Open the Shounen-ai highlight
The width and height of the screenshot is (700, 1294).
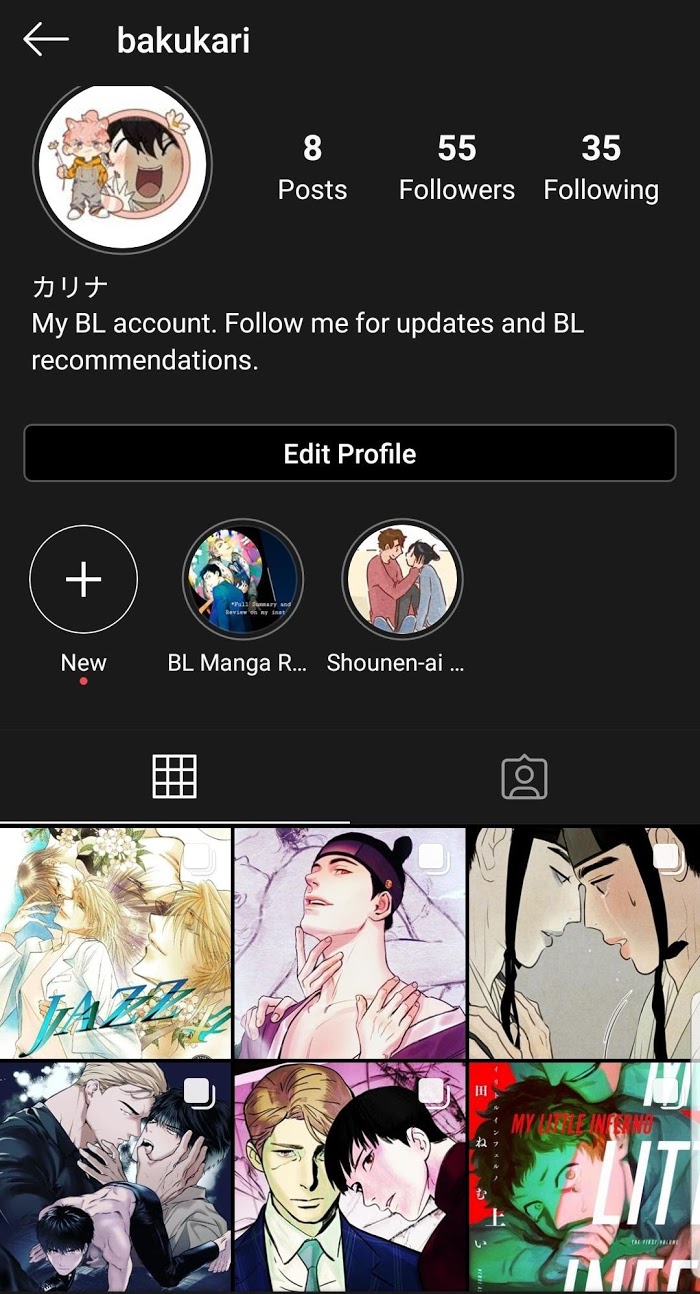coord(402,580)
